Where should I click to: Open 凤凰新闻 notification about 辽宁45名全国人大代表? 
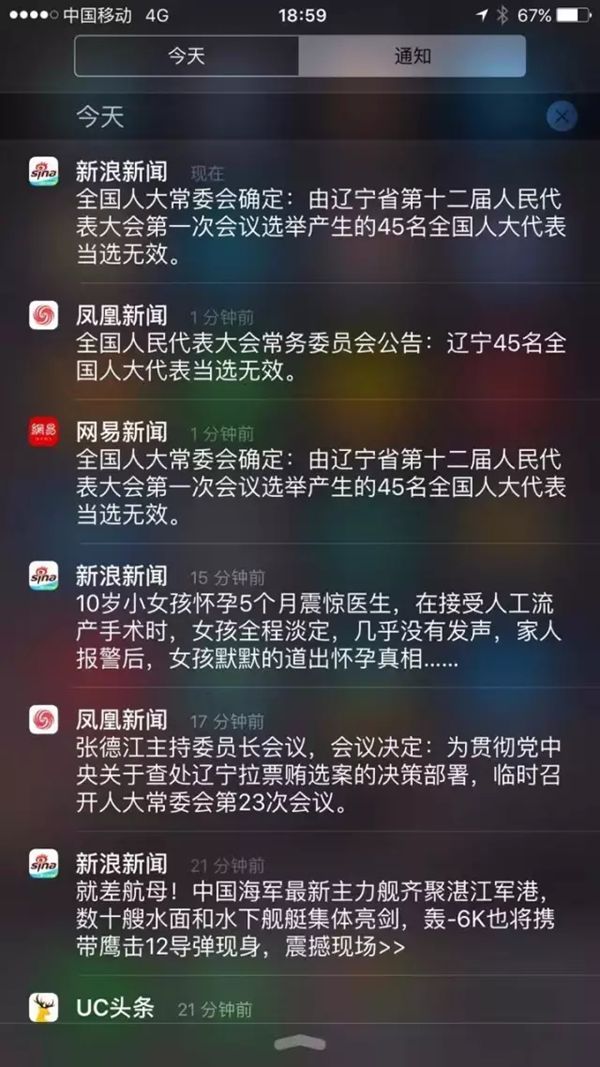coord(300,342)
